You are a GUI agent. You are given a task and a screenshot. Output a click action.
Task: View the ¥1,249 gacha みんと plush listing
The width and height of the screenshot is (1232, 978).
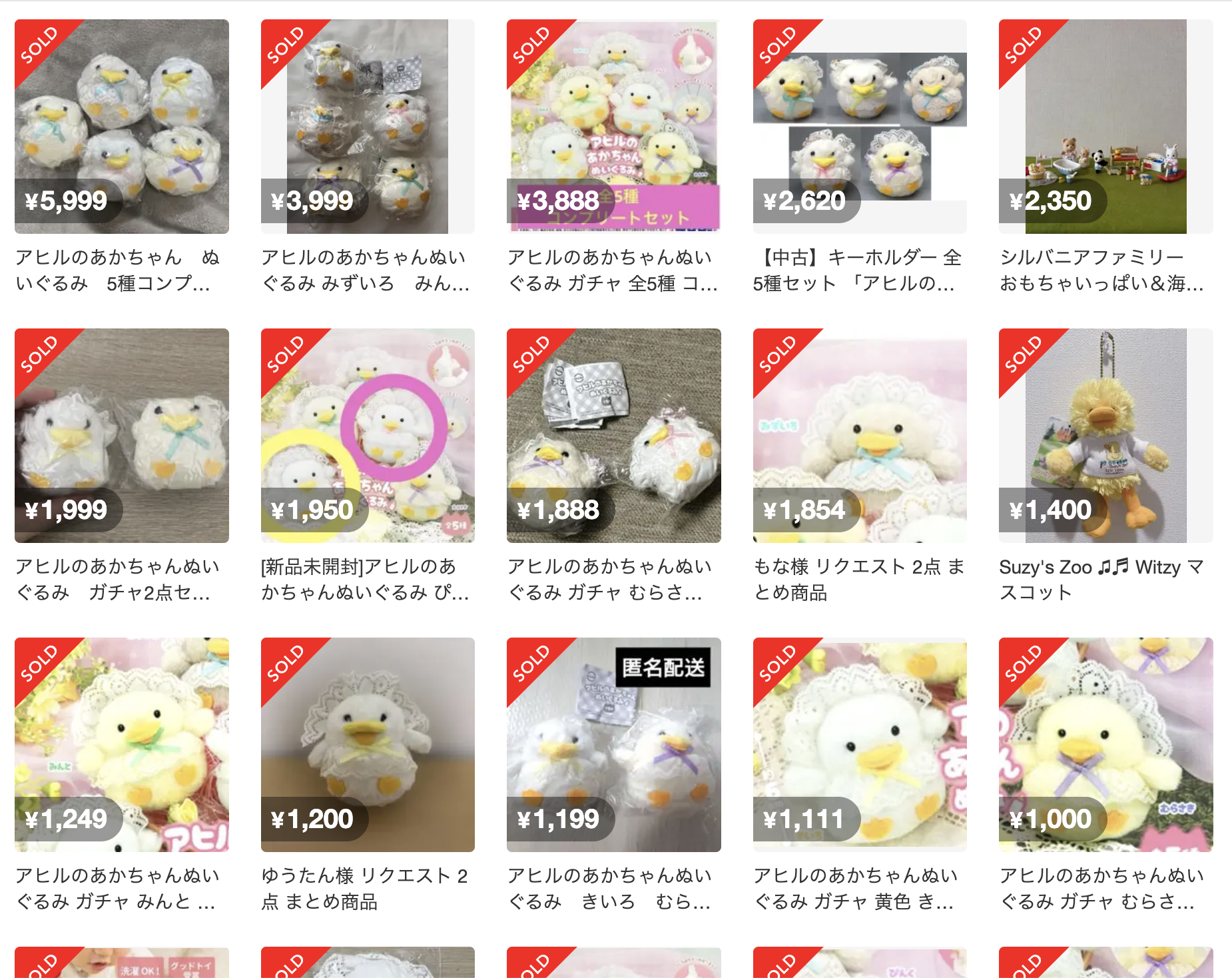pyautogui.click(x=121, y=745)
